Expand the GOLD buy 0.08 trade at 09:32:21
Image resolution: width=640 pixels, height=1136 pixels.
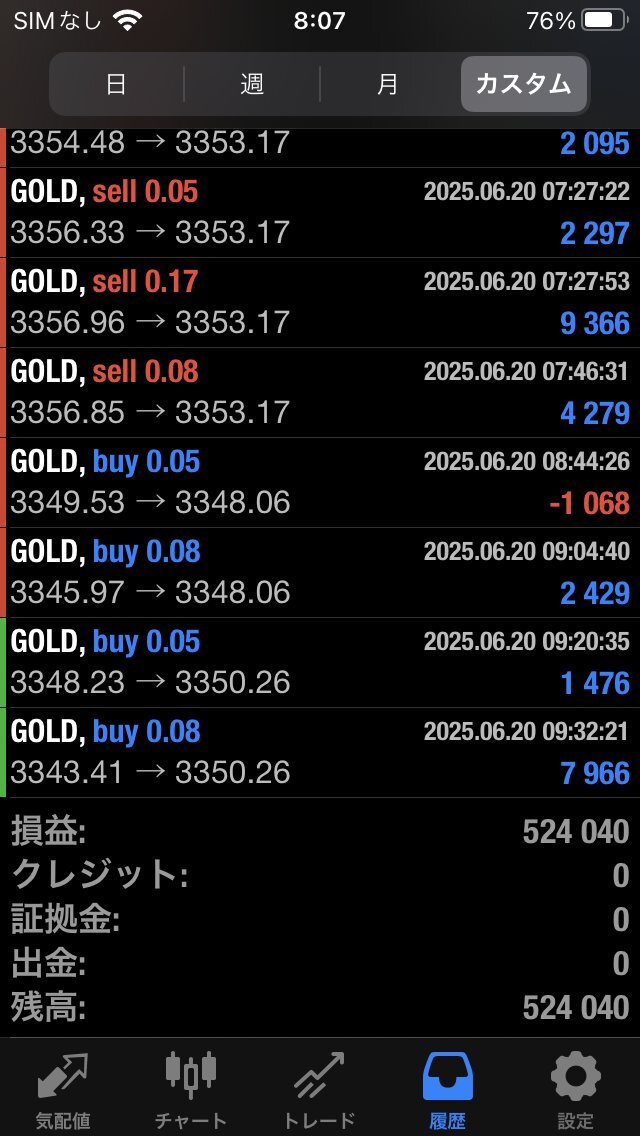point(320,752)
